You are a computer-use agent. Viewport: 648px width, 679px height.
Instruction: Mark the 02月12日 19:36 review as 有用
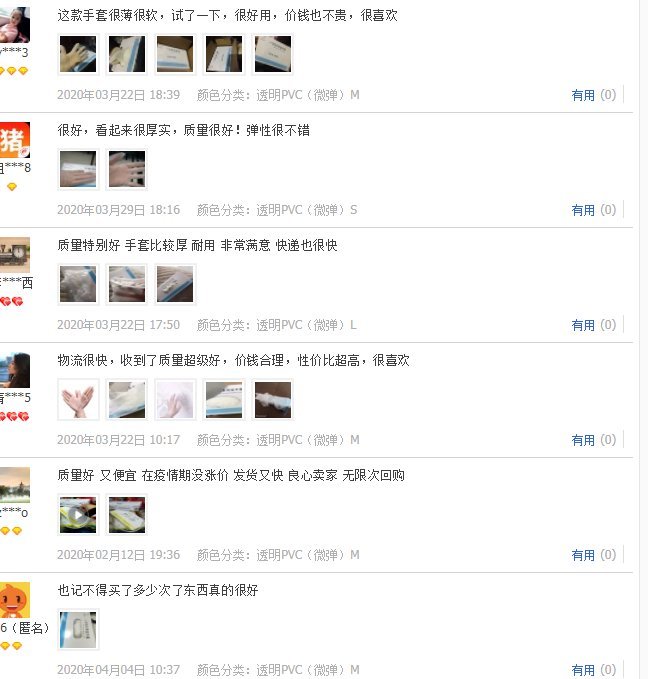[583, 555]
